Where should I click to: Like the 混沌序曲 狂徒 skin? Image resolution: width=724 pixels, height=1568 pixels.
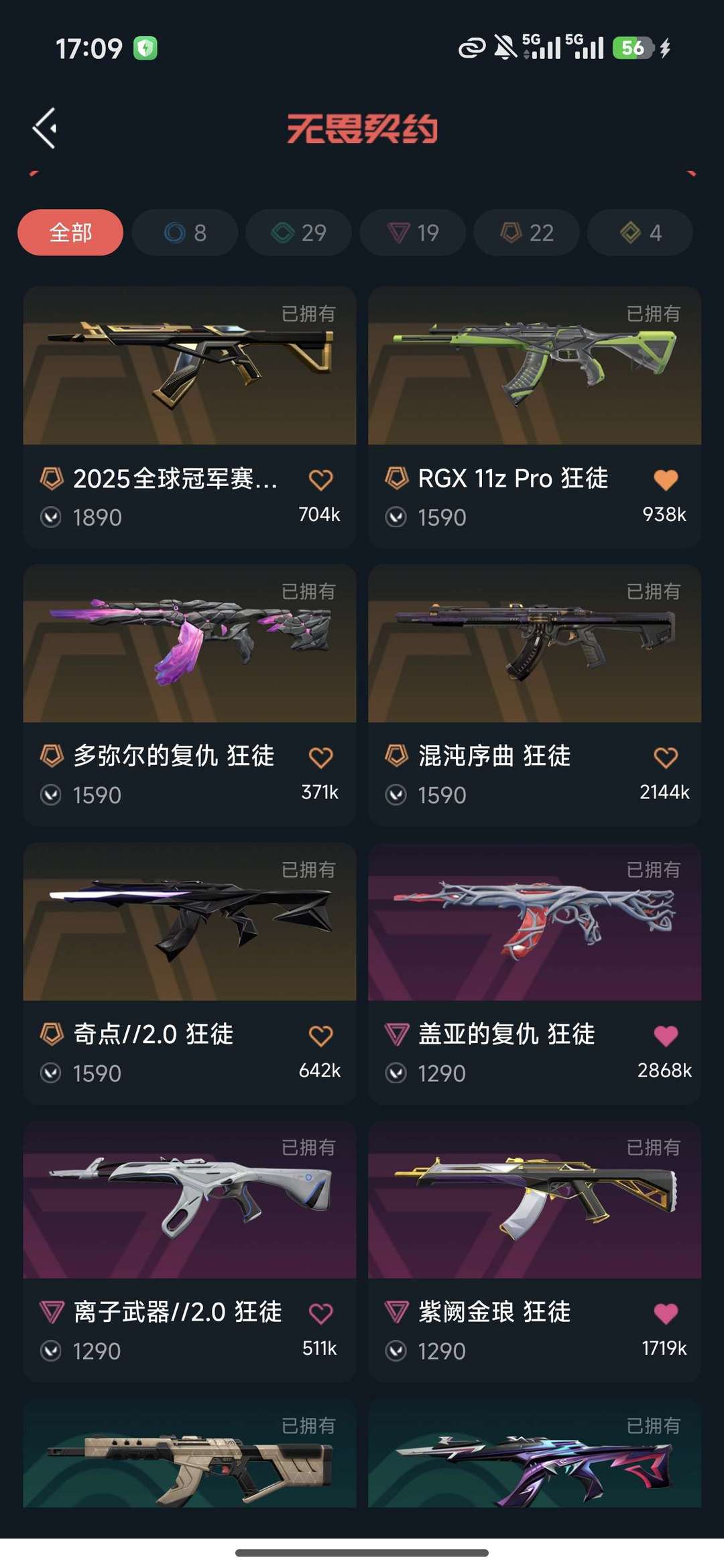click(665, 758)
